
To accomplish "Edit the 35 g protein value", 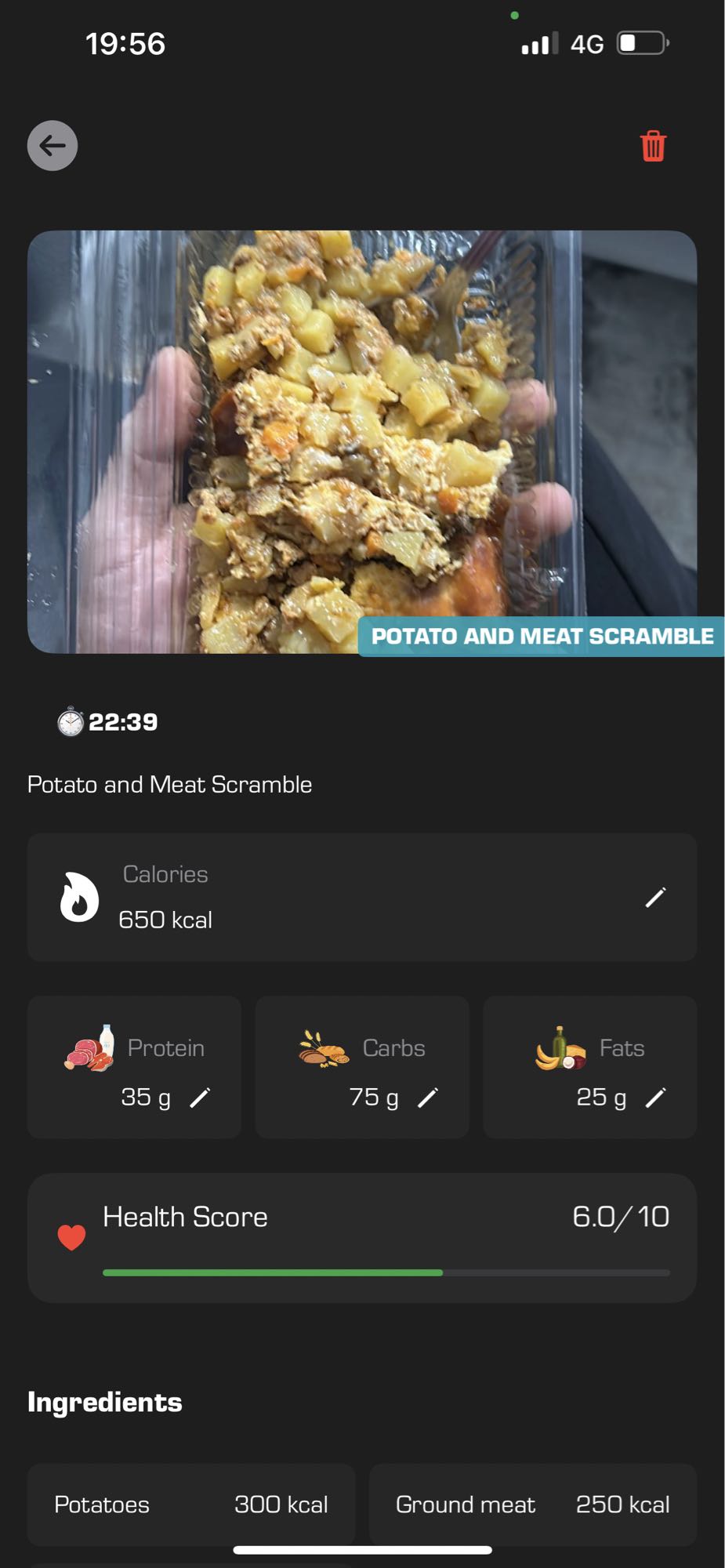I will [x=201, y=1098].
